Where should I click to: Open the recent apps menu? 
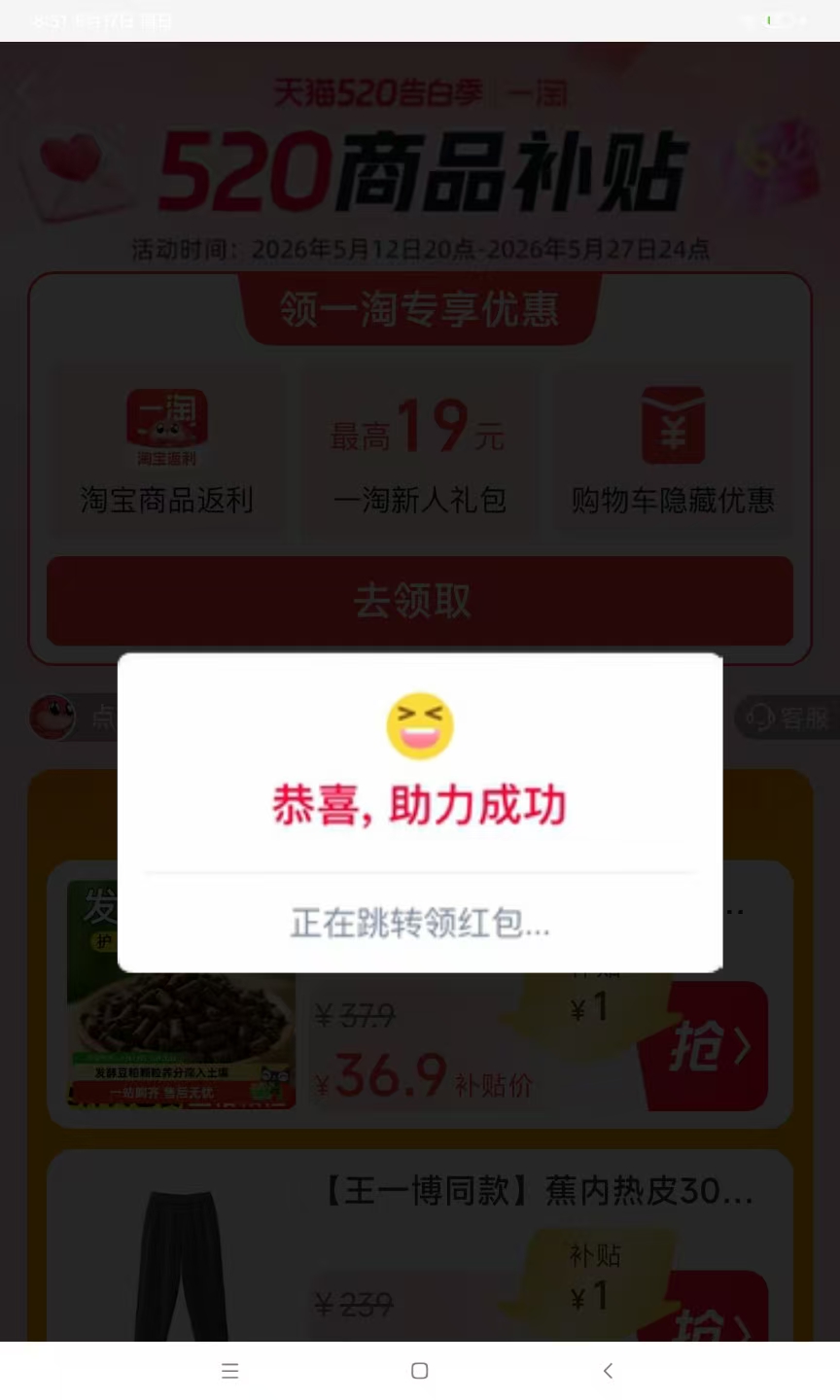tap(230, 1371)
